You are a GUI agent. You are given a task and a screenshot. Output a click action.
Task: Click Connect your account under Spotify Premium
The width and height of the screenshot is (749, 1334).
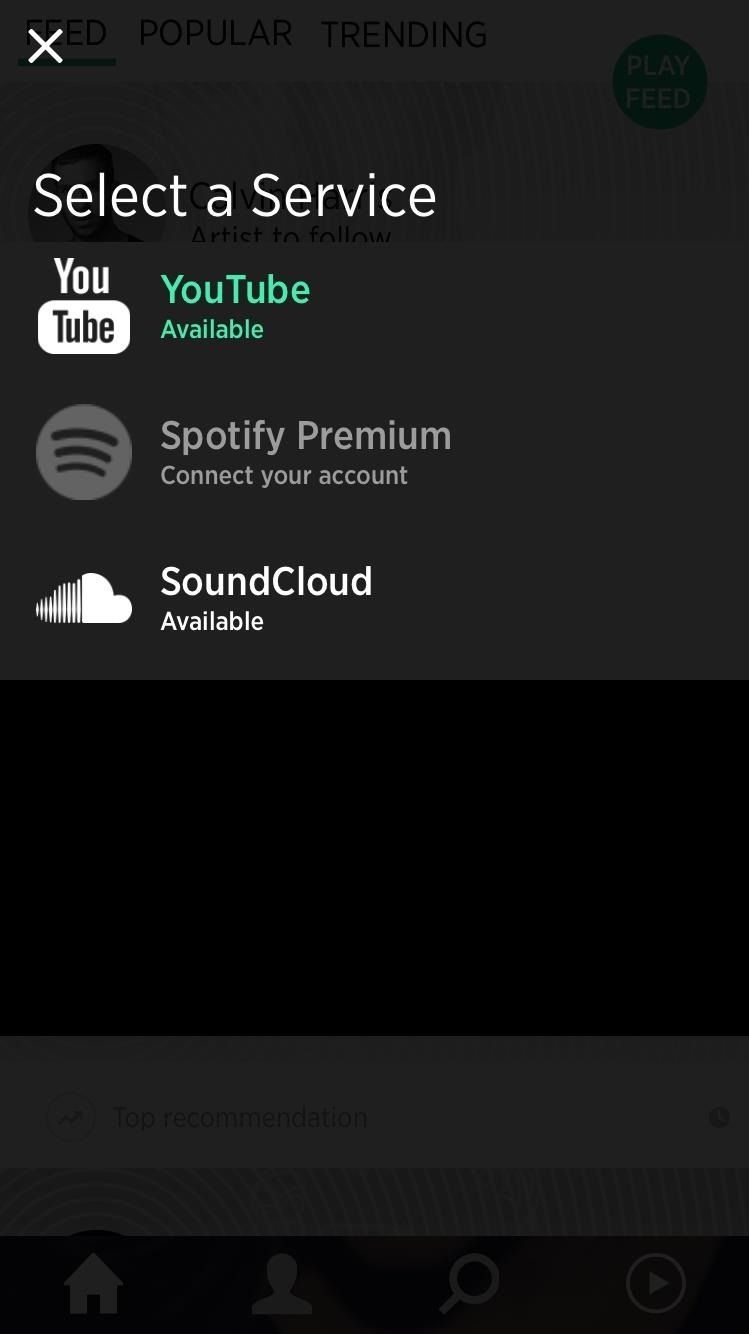click(283, 475)
